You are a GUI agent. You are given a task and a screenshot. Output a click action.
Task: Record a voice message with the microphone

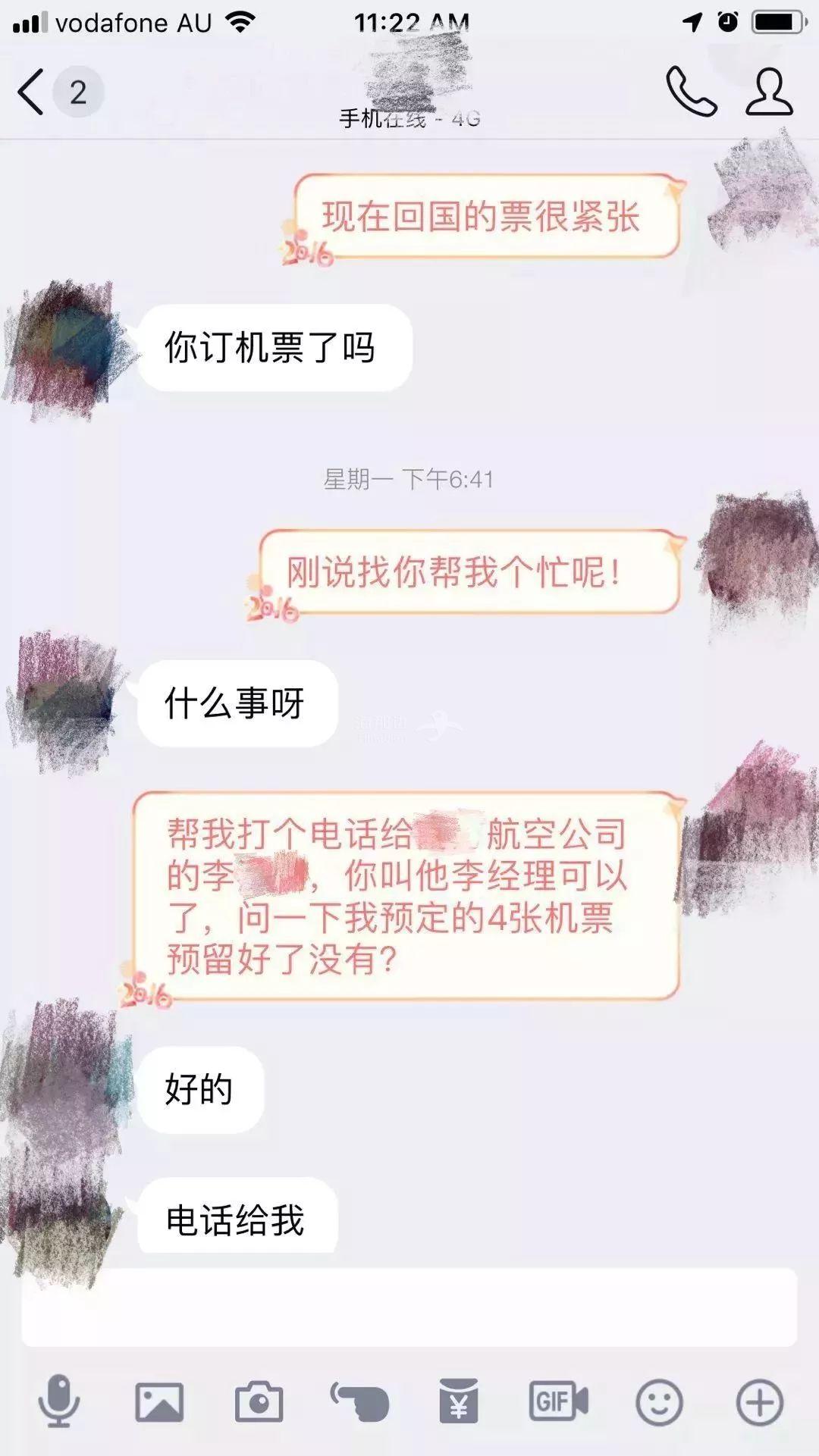pyautogui.click(x=58, y=1401)
